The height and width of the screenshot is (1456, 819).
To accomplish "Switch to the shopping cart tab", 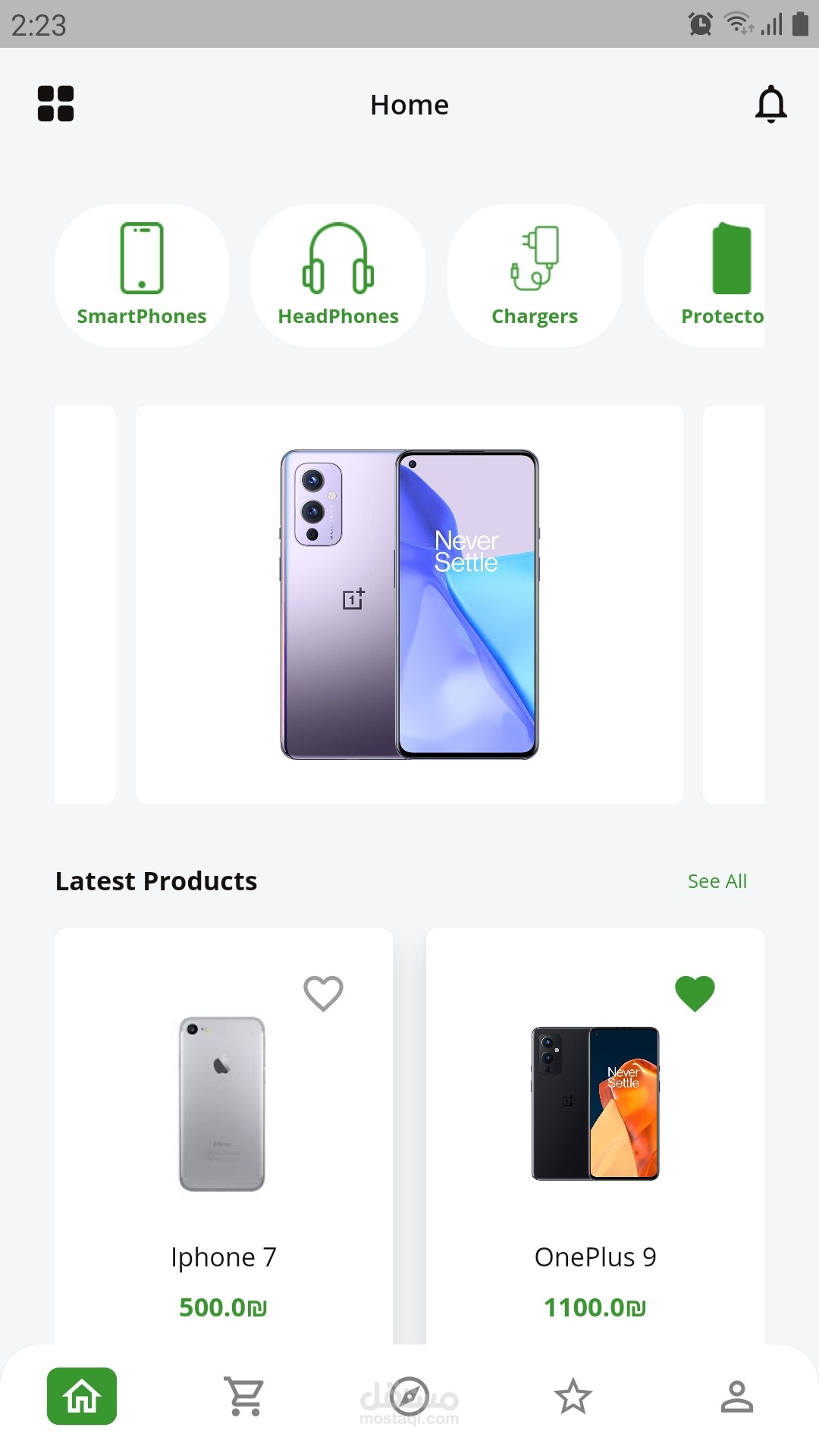I will [x=245, y=1396].
